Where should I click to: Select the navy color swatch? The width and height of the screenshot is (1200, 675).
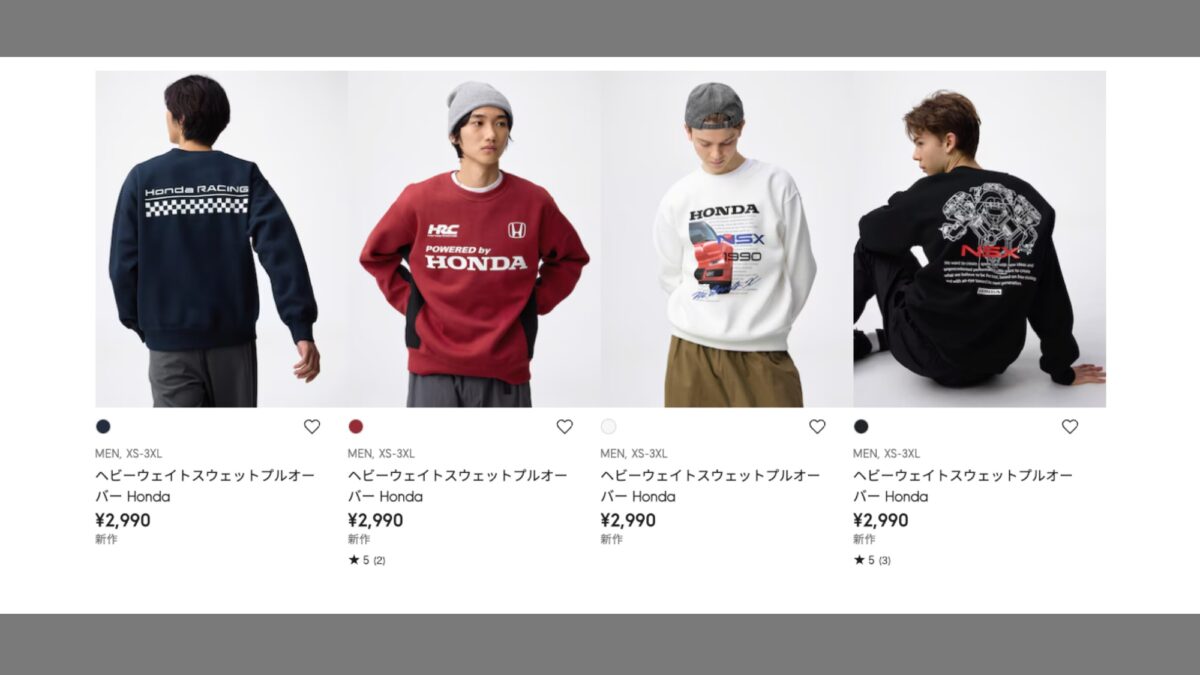tap(103, 426)
